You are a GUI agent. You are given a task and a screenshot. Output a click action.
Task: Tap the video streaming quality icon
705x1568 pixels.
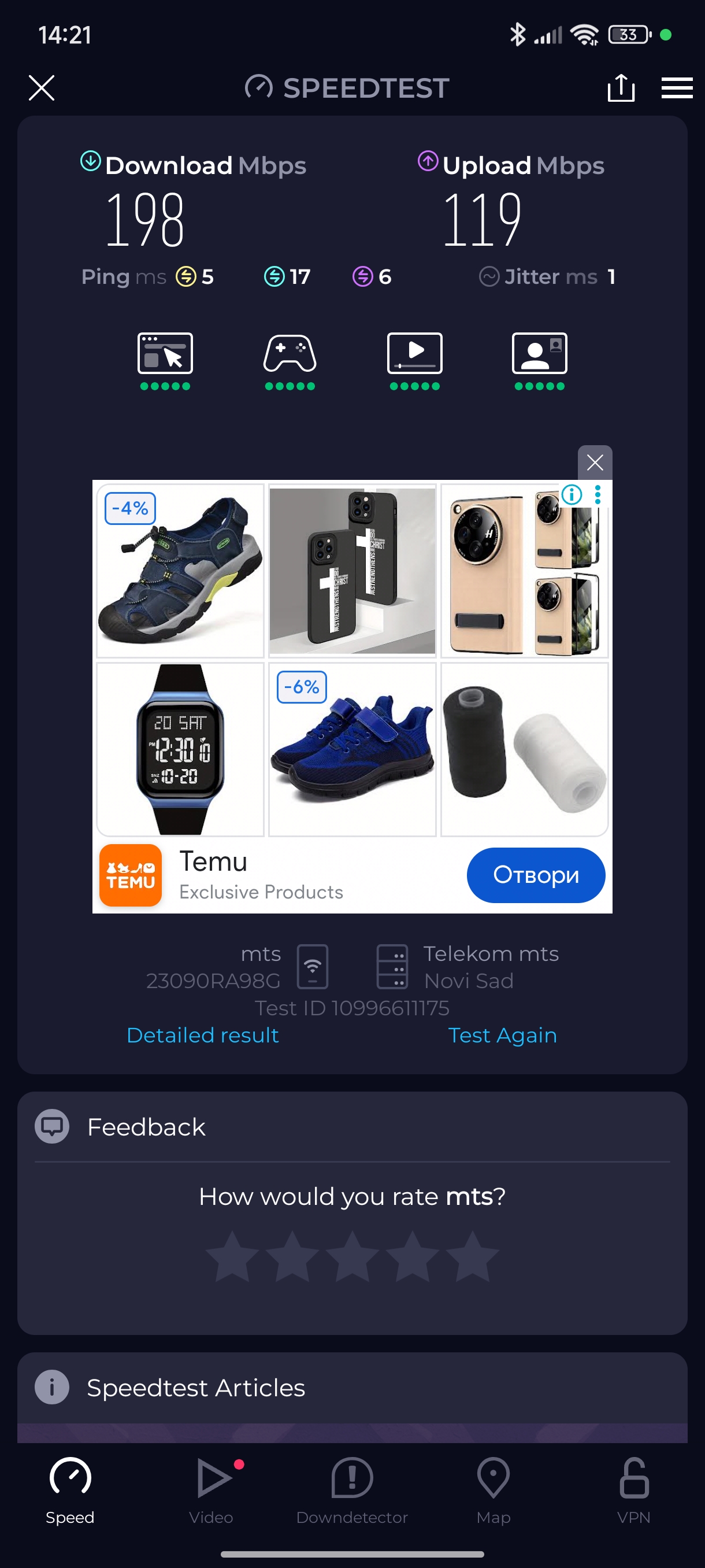coord(414,354)
